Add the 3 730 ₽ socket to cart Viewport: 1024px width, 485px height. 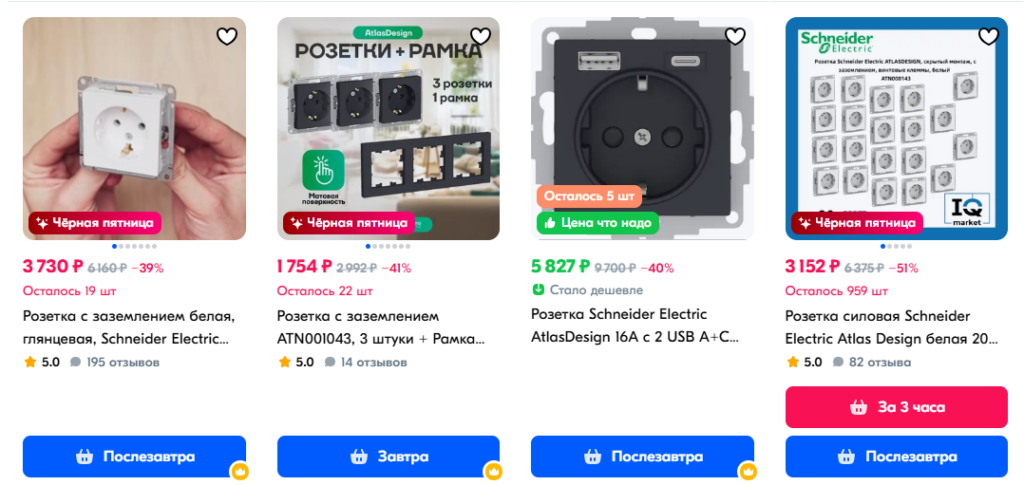click(x=134, y=457)
